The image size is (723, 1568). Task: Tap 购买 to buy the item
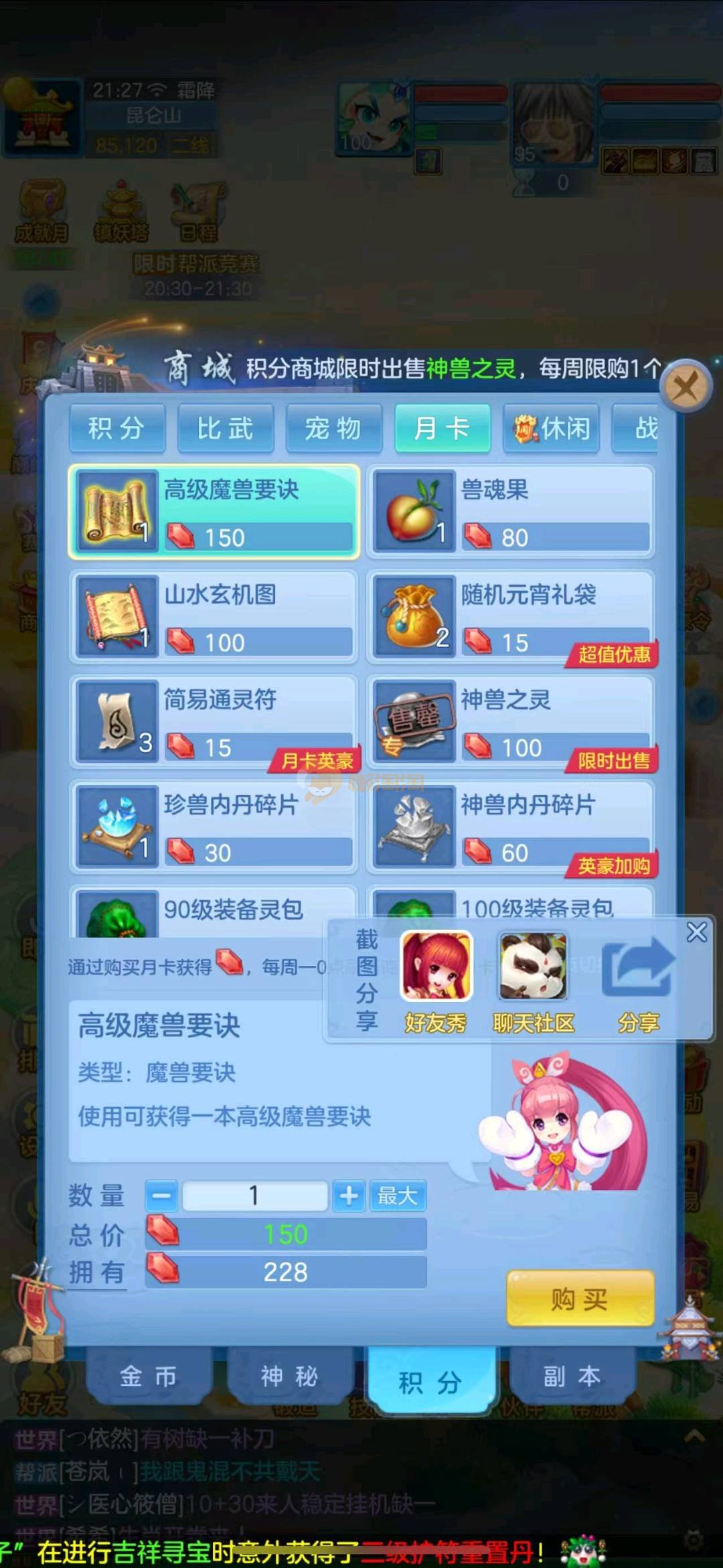pyautogui.click(x=580, y=1299)
